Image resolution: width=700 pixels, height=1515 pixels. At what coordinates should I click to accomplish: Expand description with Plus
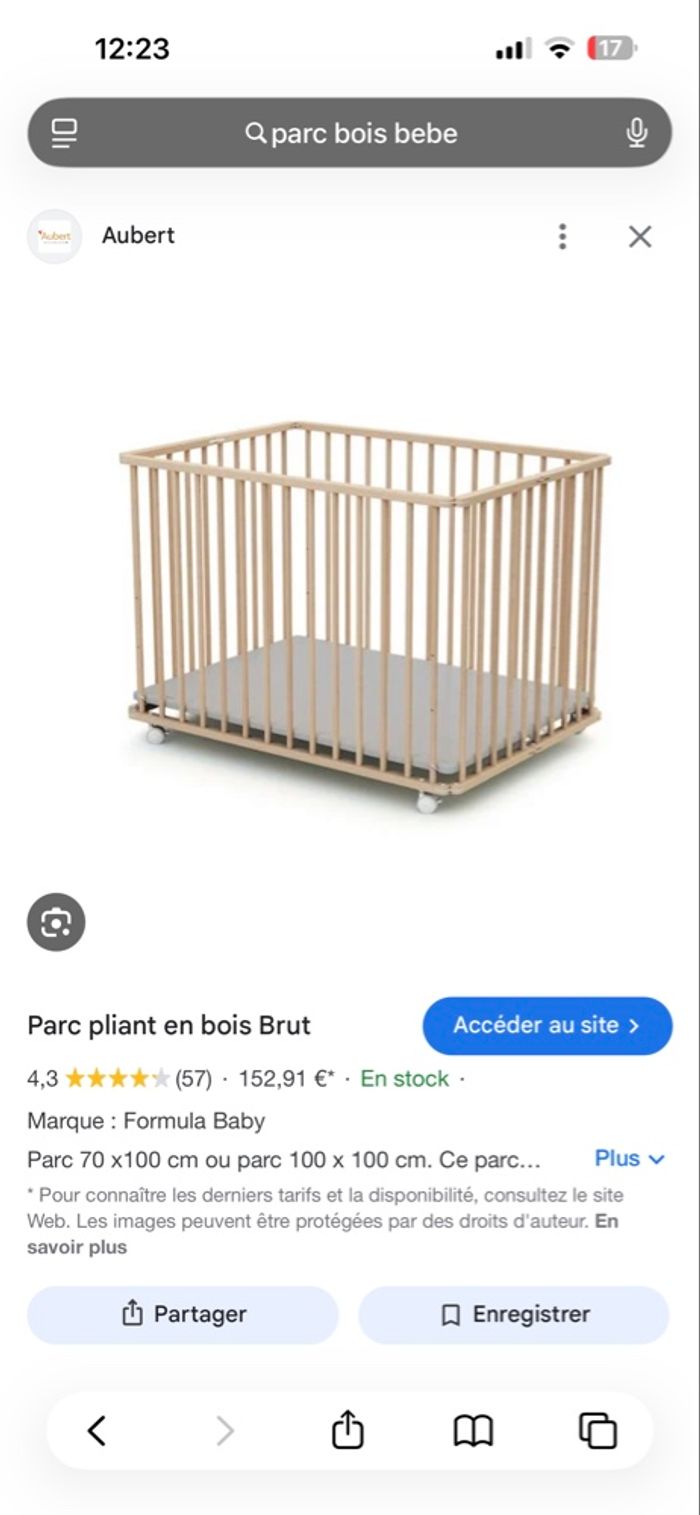click(x=629, y=1159)
